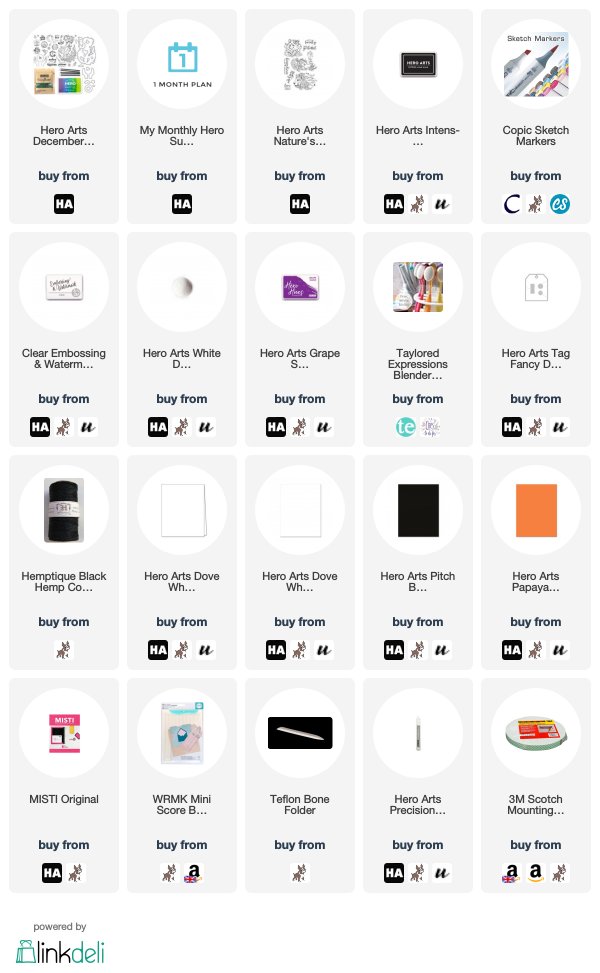Image resolution: width=600 pixels, height=973 pixels.
Task: Open Copic Sketch Markers product image
Action: click(x=535, y=64)
